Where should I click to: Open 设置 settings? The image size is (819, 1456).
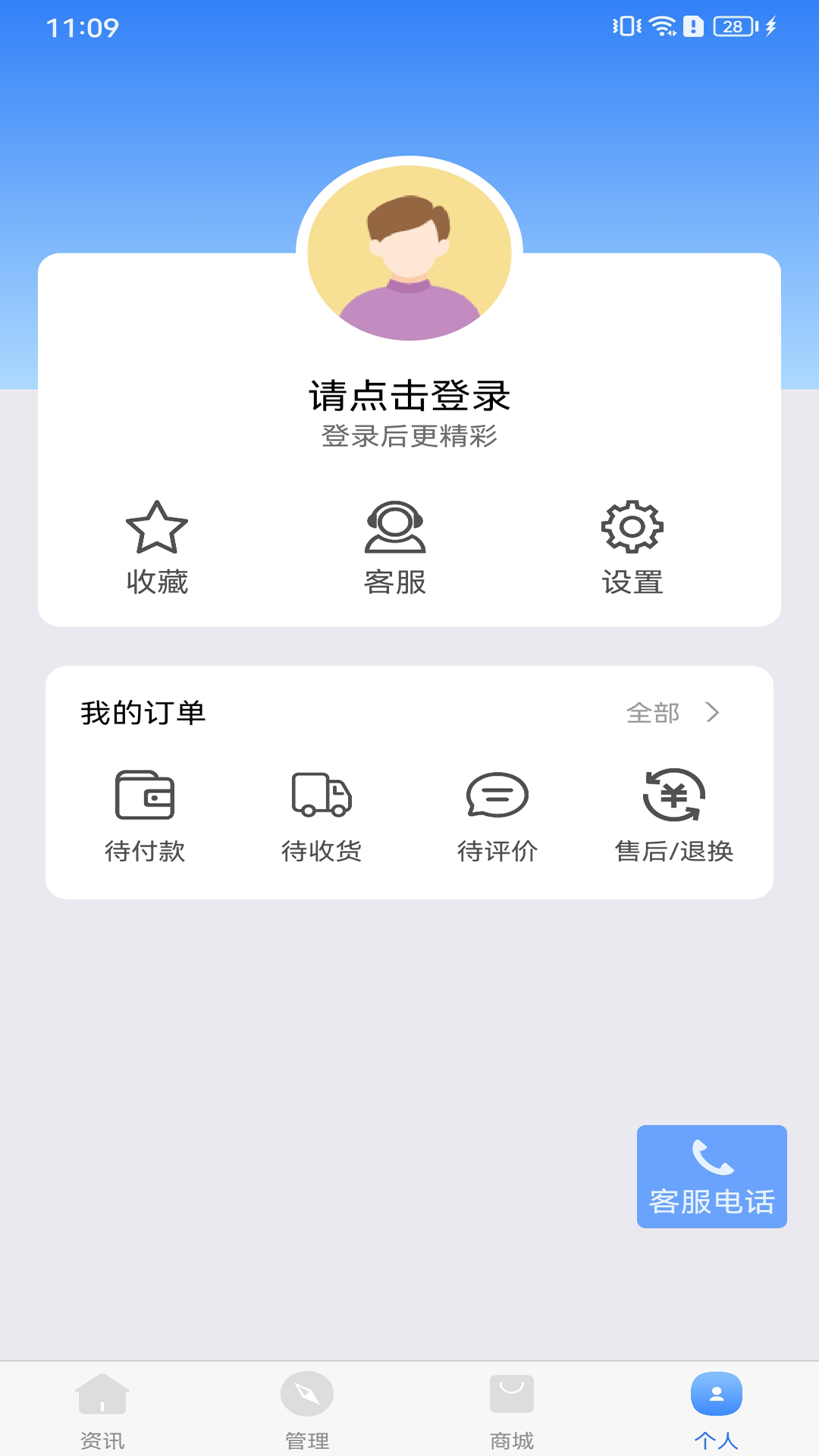632,548
